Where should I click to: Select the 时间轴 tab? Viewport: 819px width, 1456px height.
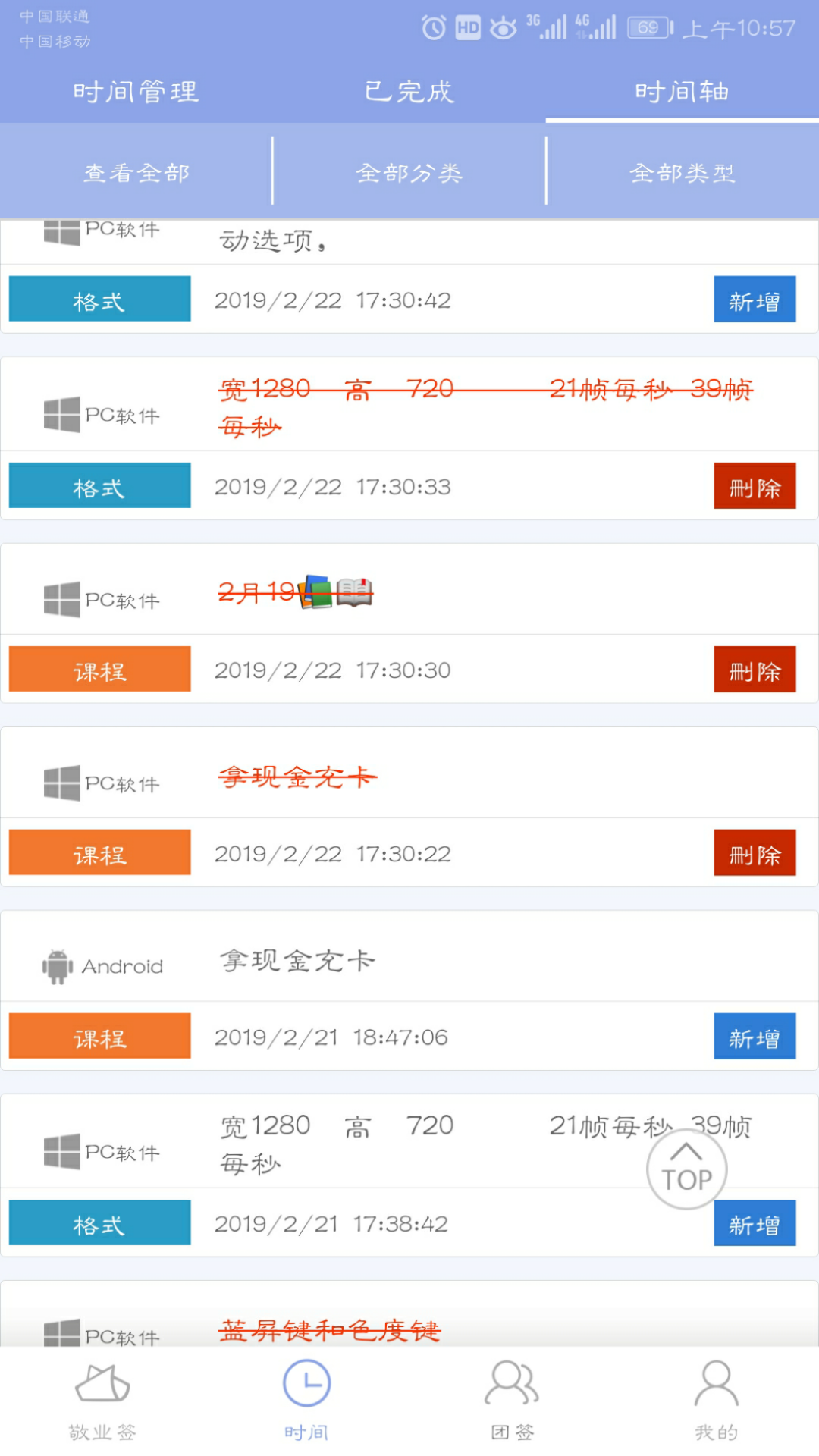[x=682, y=92]
